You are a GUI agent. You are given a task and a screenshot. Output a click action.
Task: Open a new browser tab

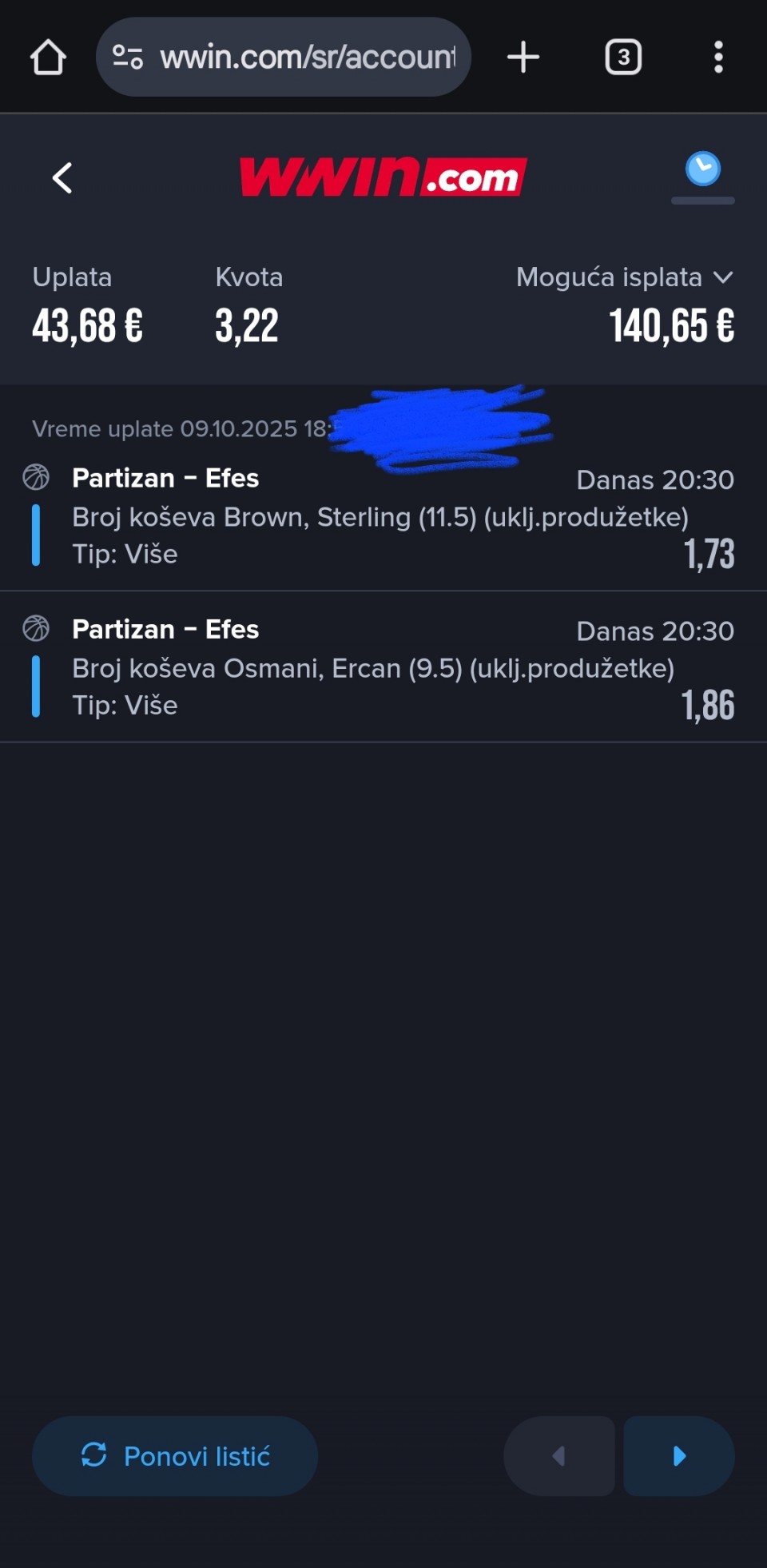[x=523, y=58]
